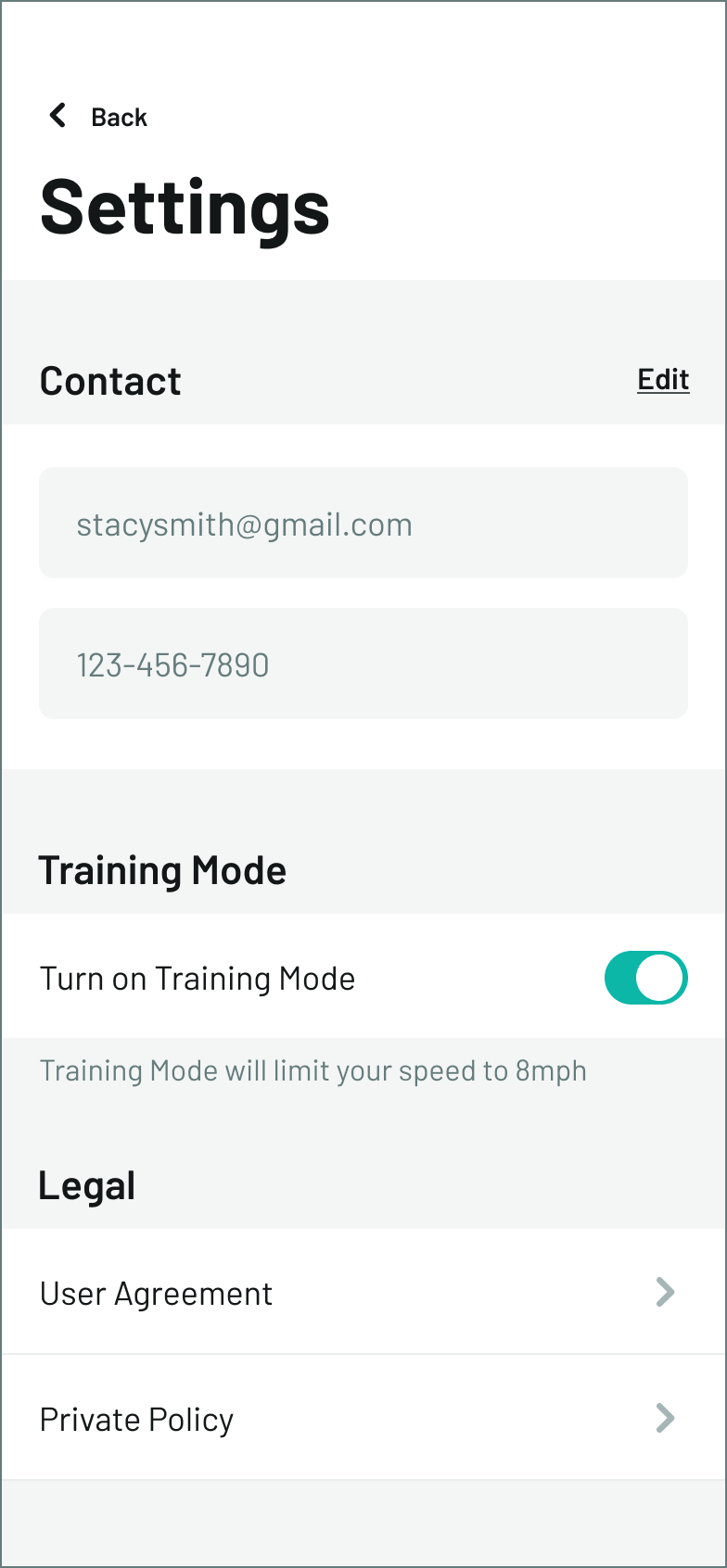Select the phone number field 123-456-7890
Screen dimensions: 727x1568
(363, 664)
